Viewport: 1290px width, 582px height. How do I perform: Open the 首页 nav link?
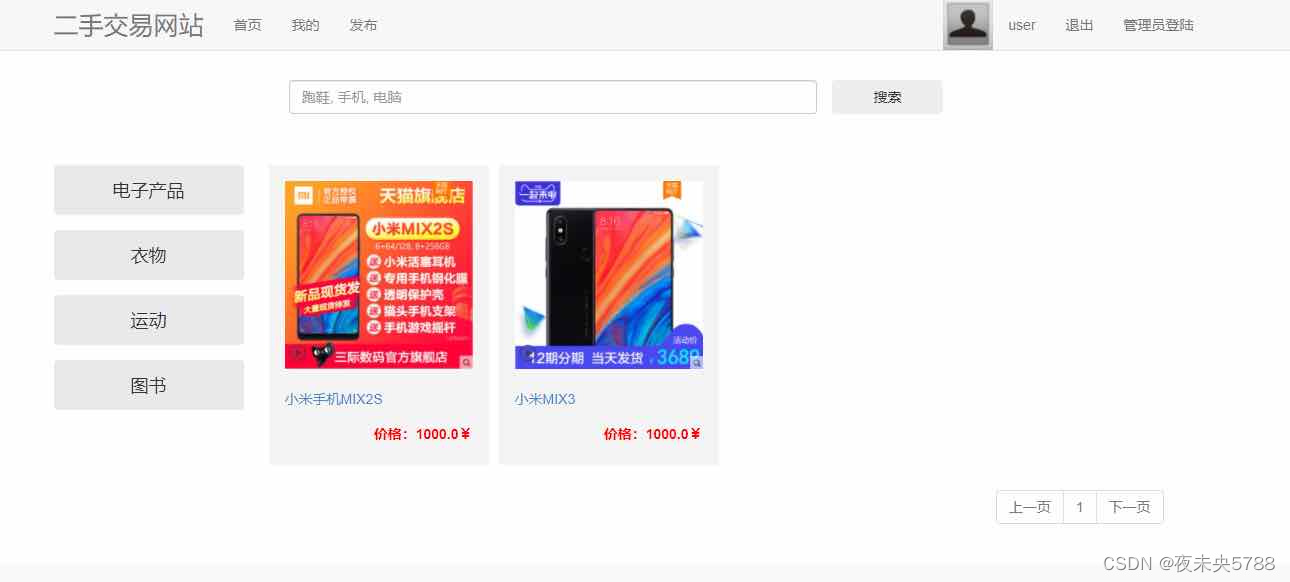point(247,25)
